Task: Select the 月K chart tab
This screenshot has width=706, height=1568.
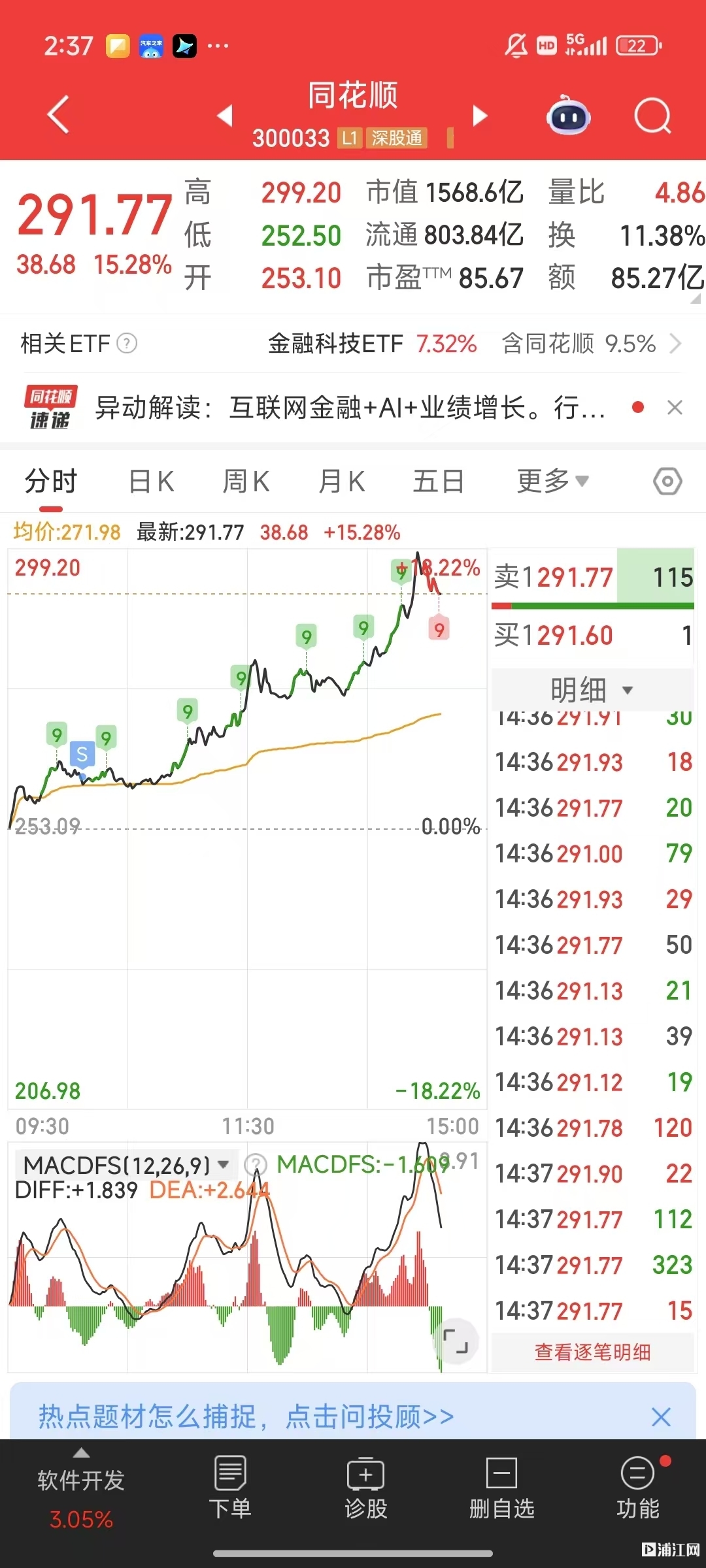Action: tap(341, 482)
